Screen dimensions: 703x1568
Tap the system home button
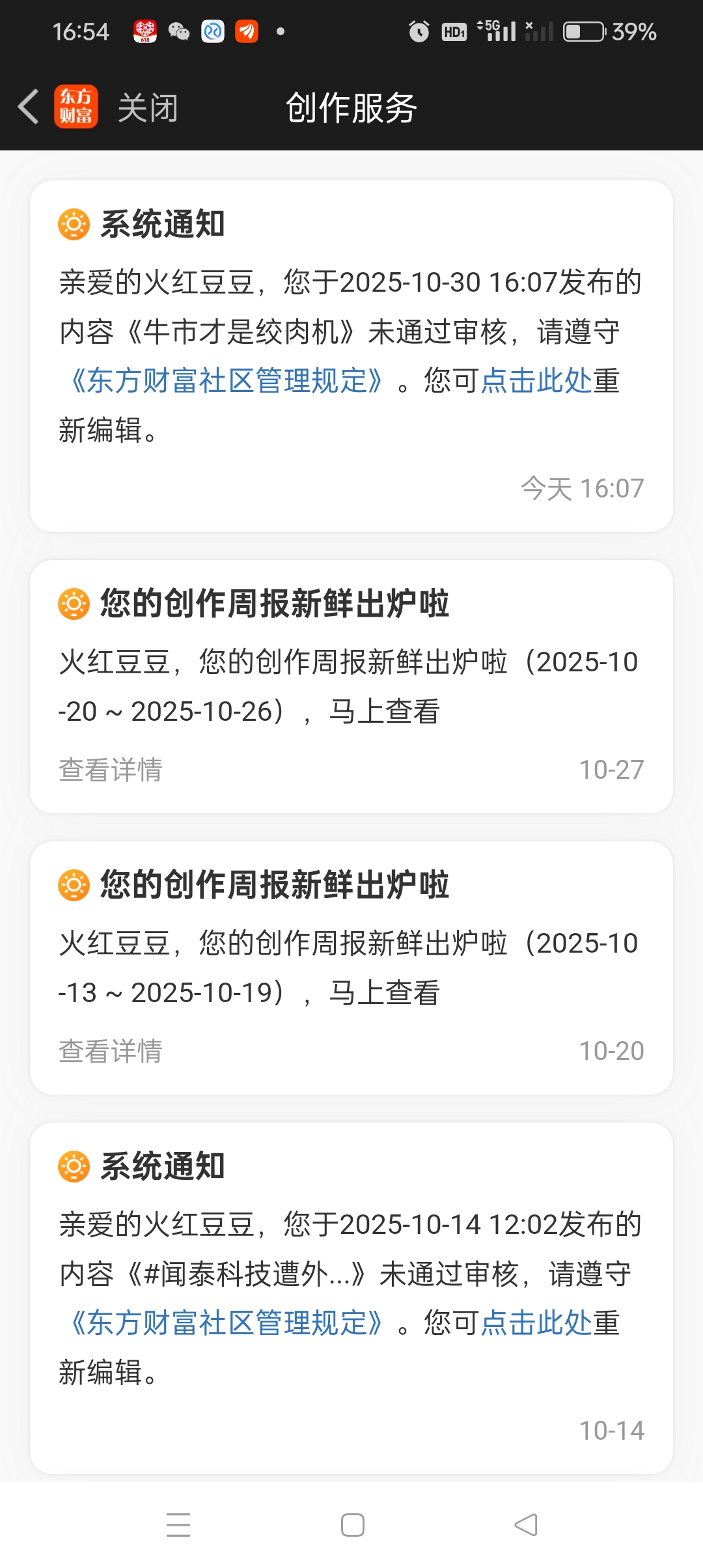point(352,1525)
